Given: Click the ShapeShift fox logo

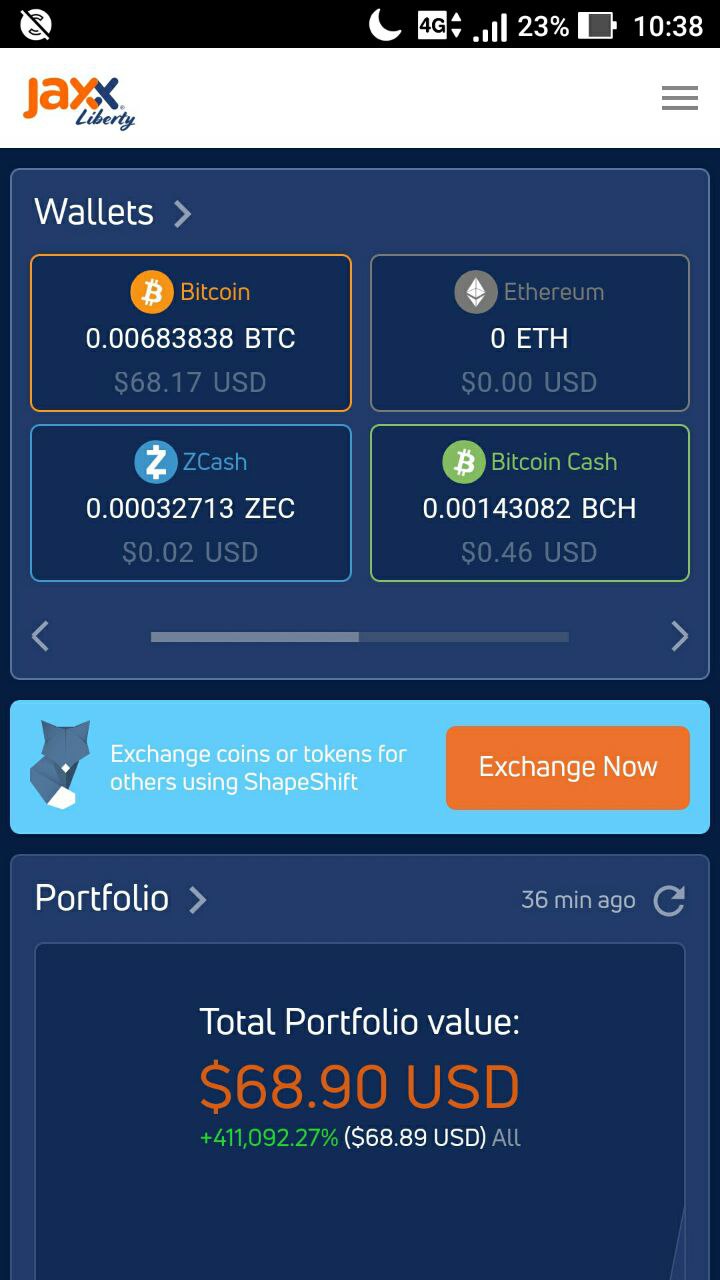Looking at the screenshot, I should (60, 766).
